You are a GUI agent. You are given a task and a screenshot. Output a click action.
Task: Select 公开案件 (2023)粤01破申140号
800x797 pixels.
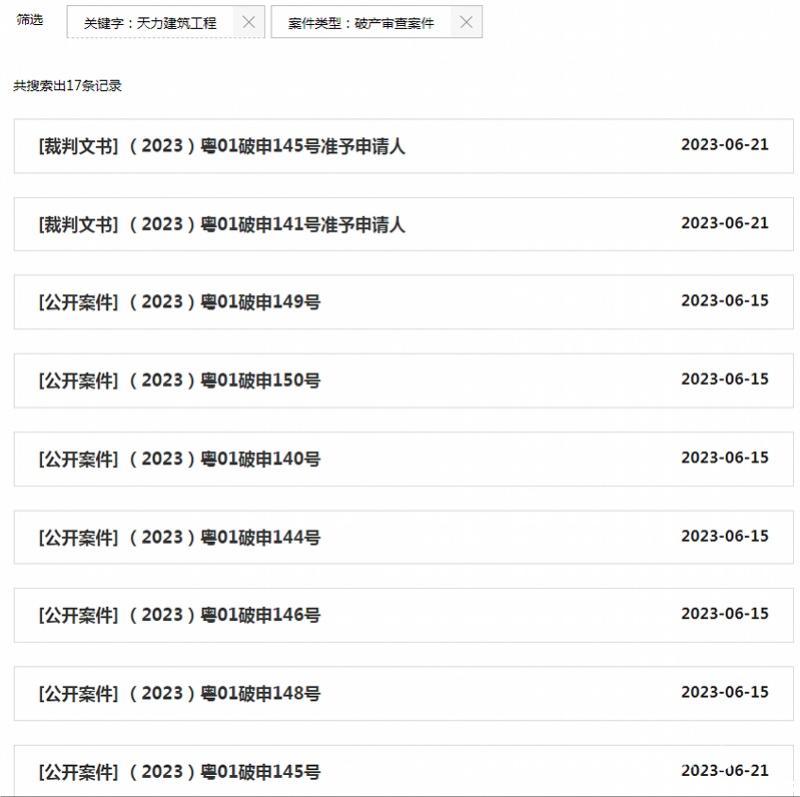pyautogui.click(x=180, y=459)
